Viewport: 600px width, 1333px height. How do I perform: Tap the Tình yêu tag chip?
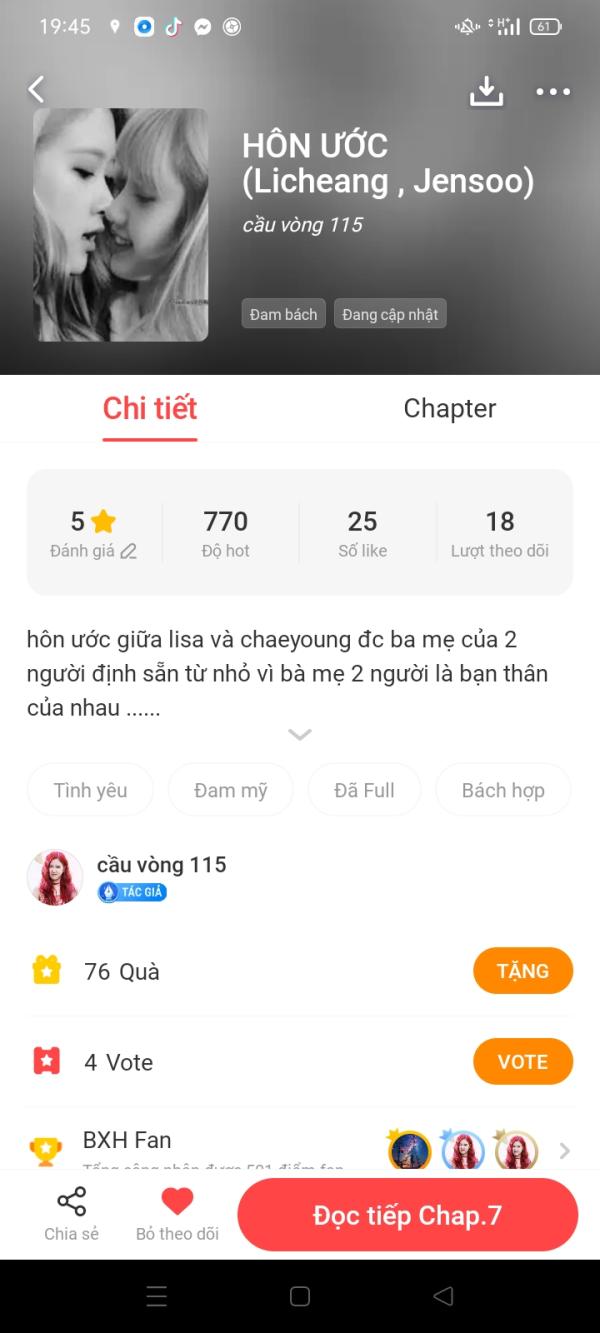tap(90, 790)
